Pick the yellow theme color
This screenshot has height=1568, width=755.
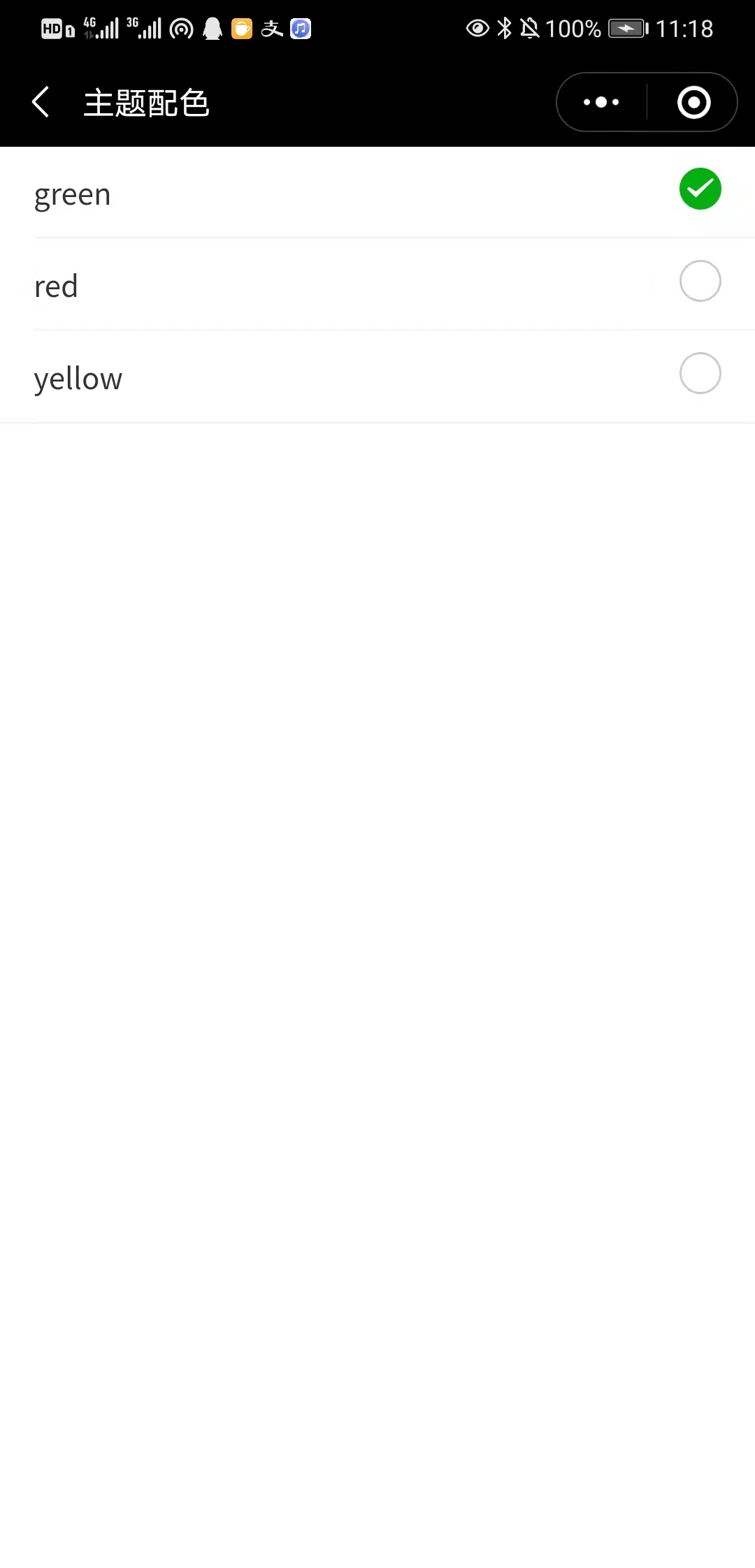point(700,373)
